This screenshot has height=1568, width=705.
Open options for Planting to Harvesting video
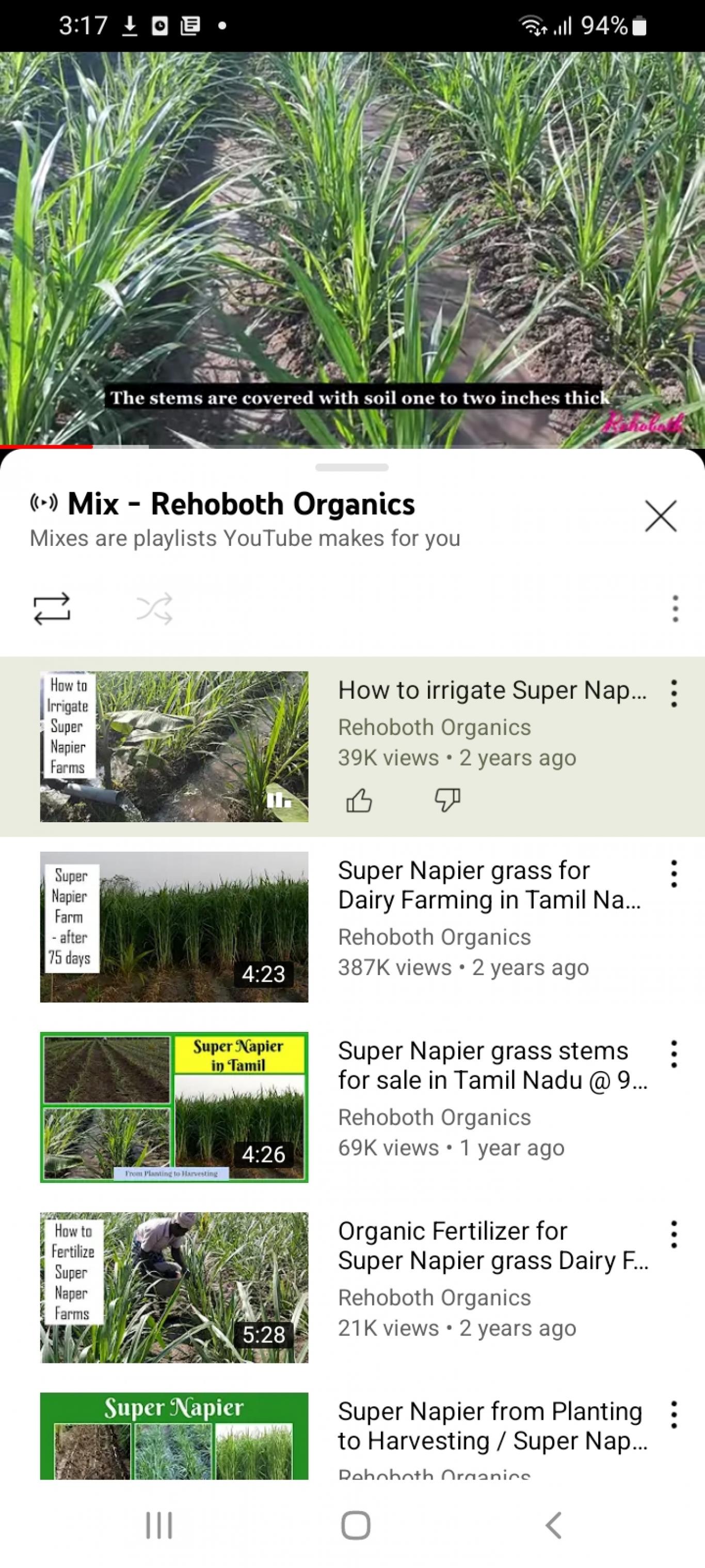tap(674, 1415)
